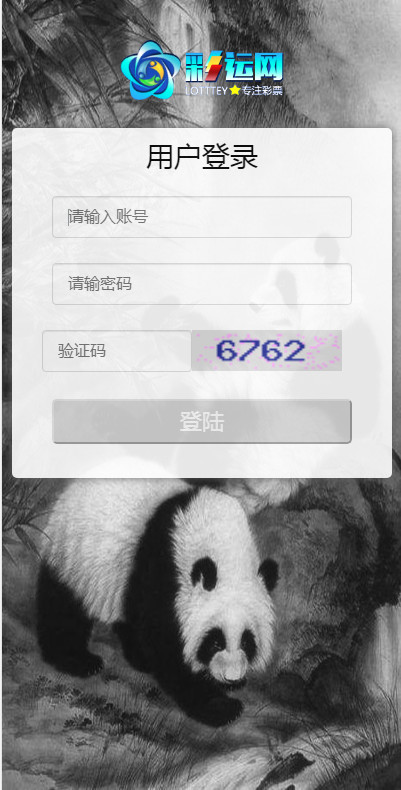Screen dimensions: 401x790
Task: Refresh the 6762 captcha image
Action: coord(266,351)
